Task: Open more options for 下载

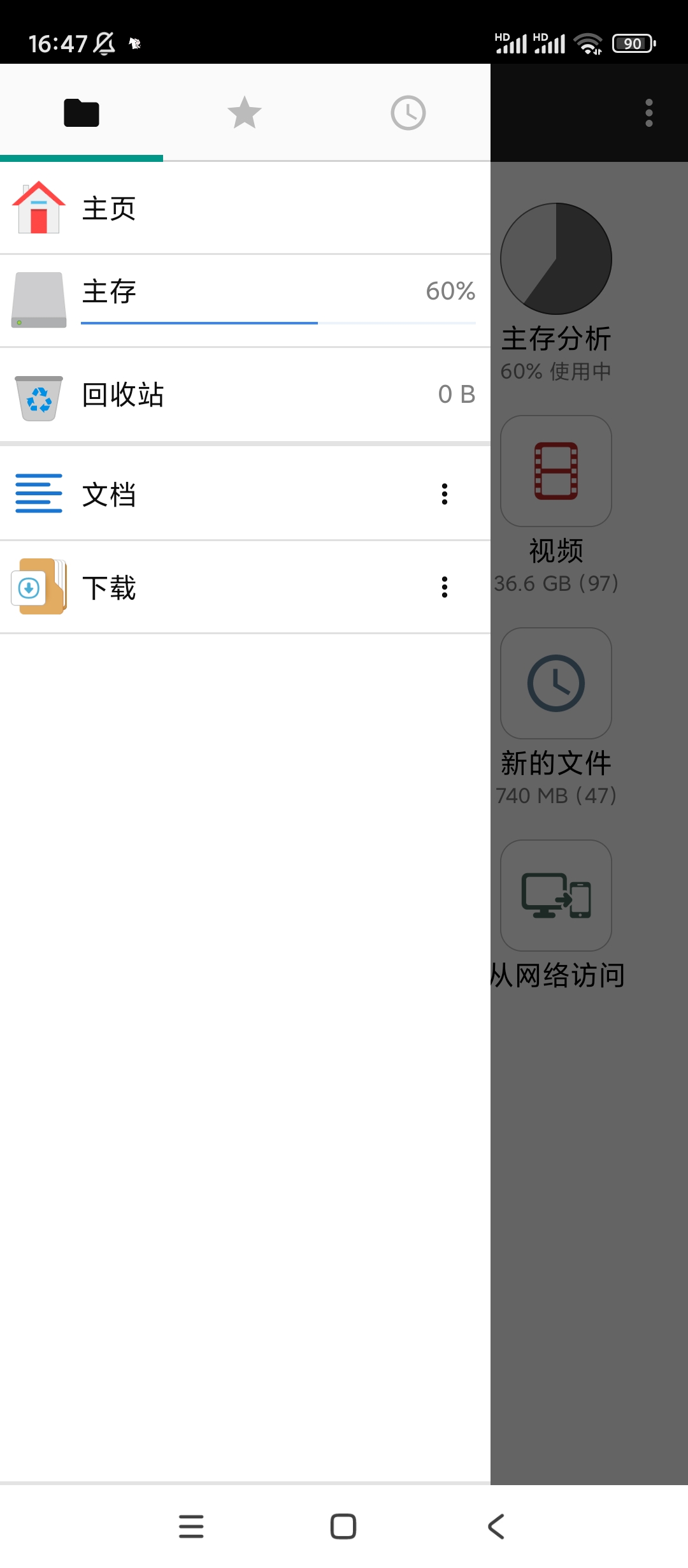Action: 445,587
